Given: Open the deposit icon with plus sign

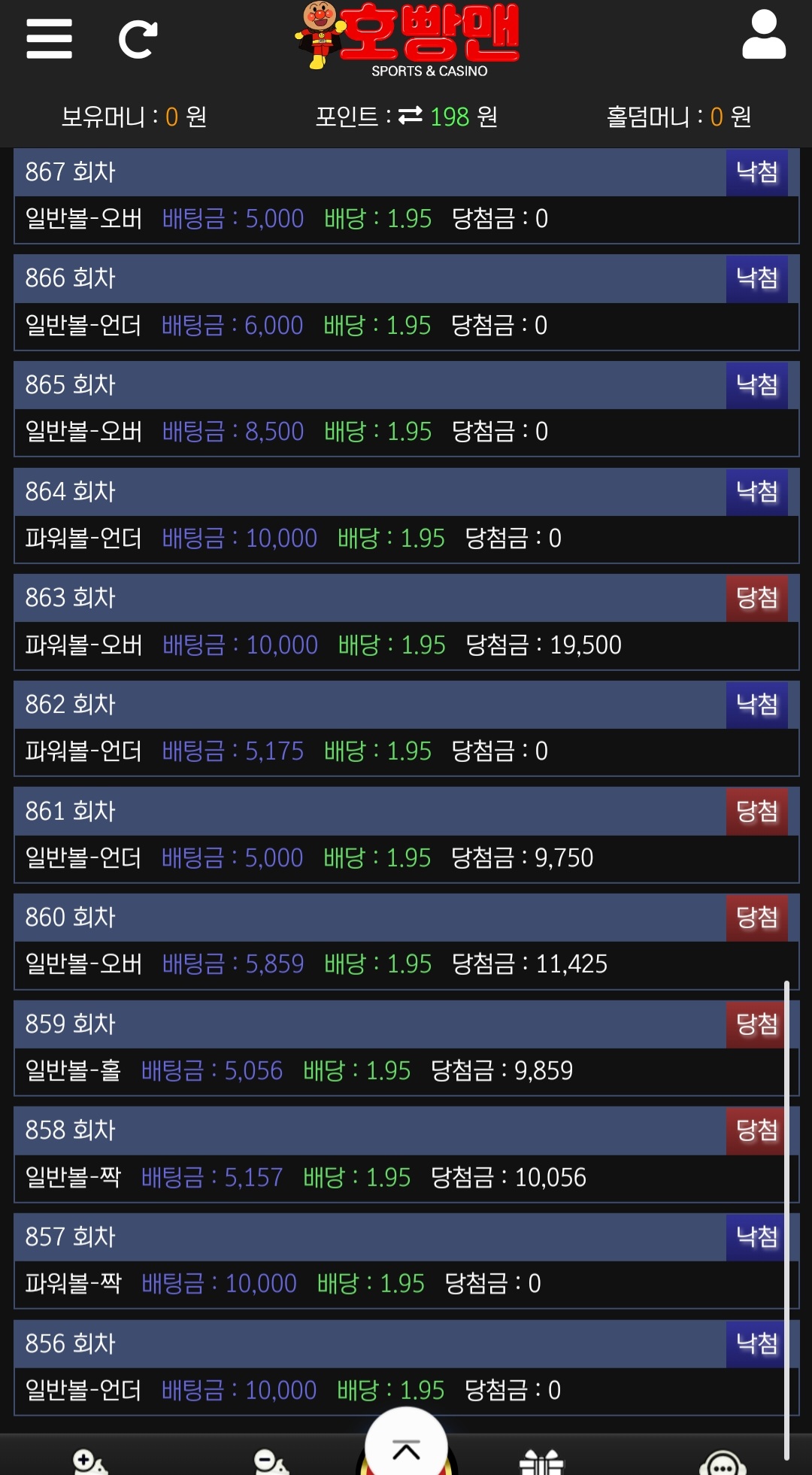Looking at the screenshot, I should tap(89, 1463).
